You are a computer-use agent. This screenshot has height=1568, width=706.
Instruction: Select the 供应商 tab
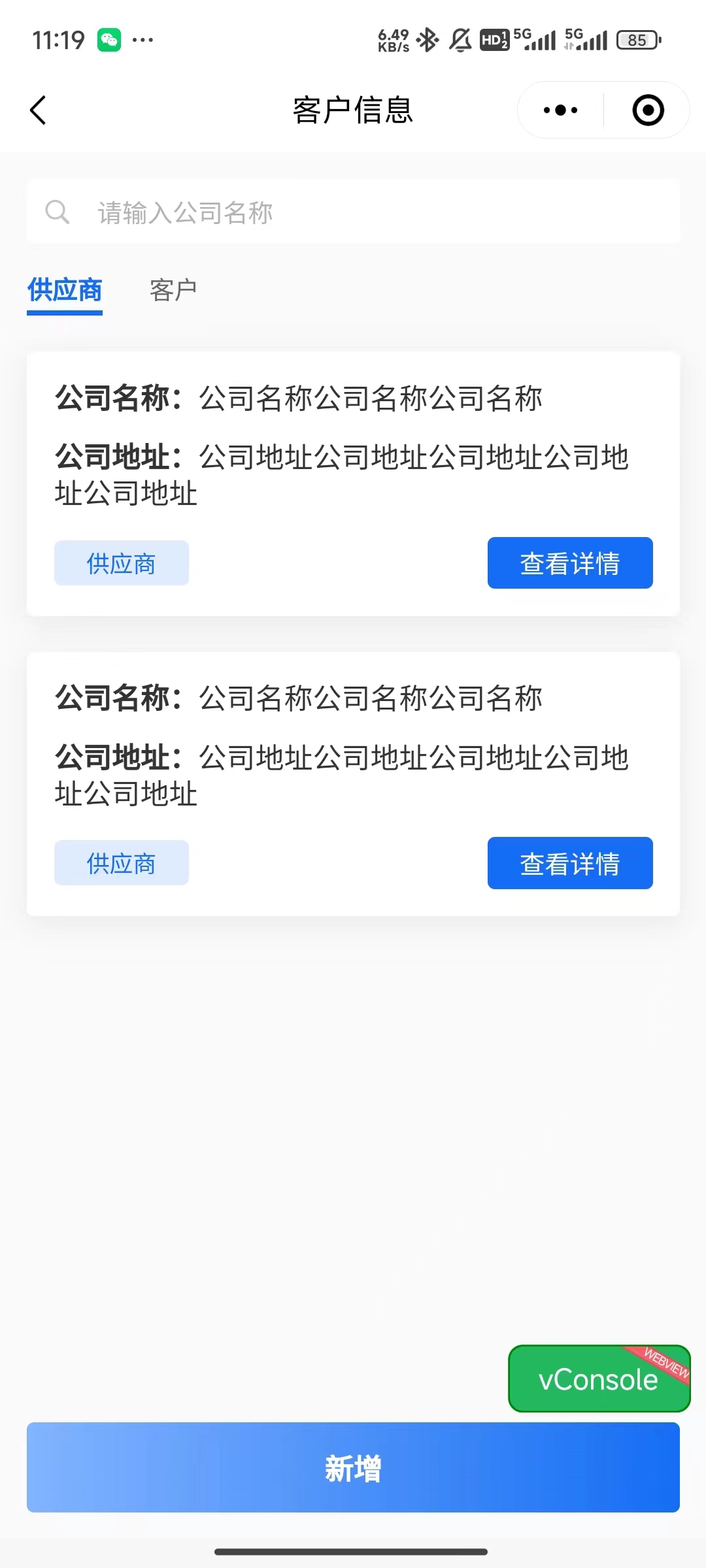[x=65, y=290]
